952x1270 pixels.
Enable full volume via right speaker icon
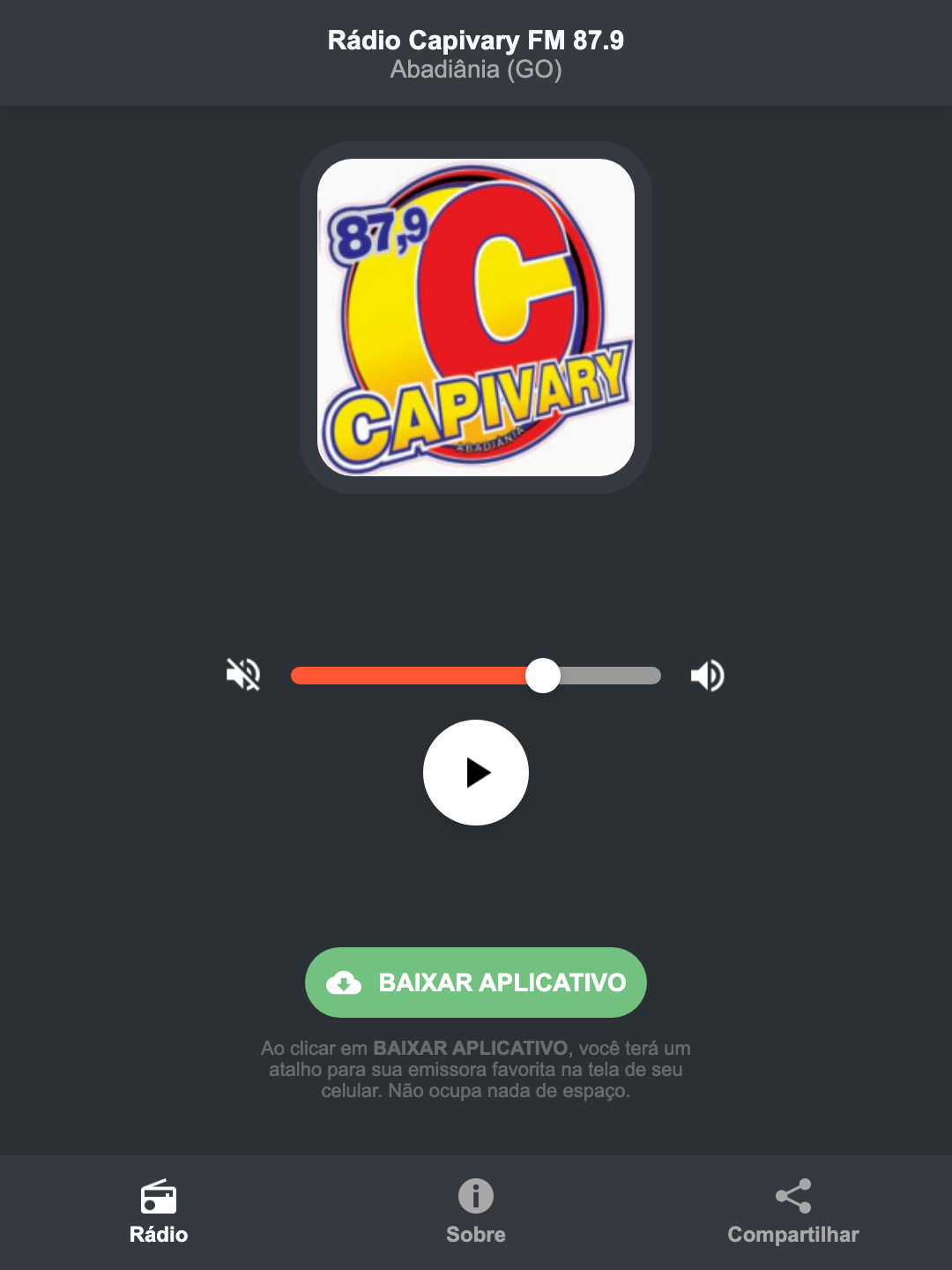tap(707, 675)
